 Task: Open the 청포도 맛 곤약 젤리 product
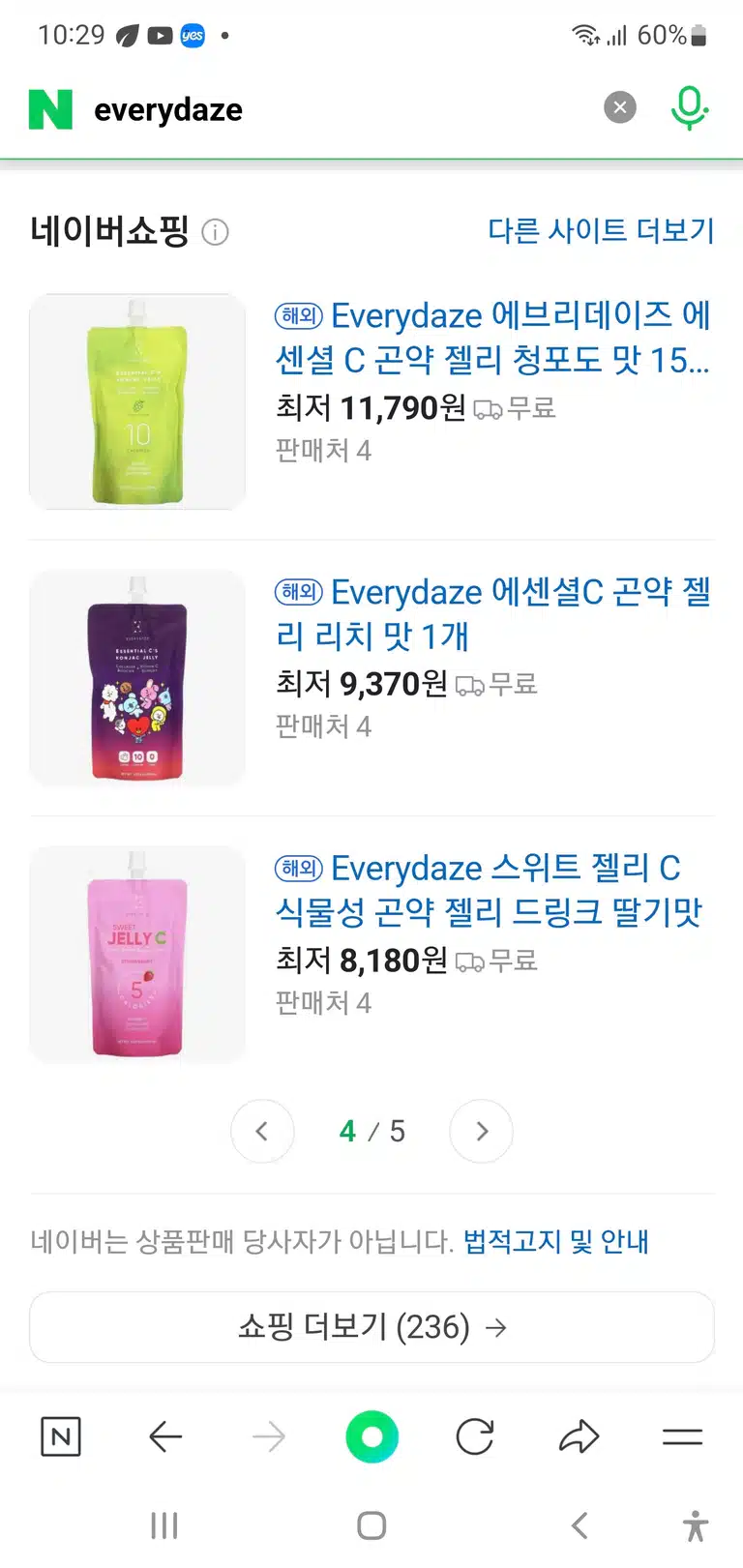pos(492,338)
